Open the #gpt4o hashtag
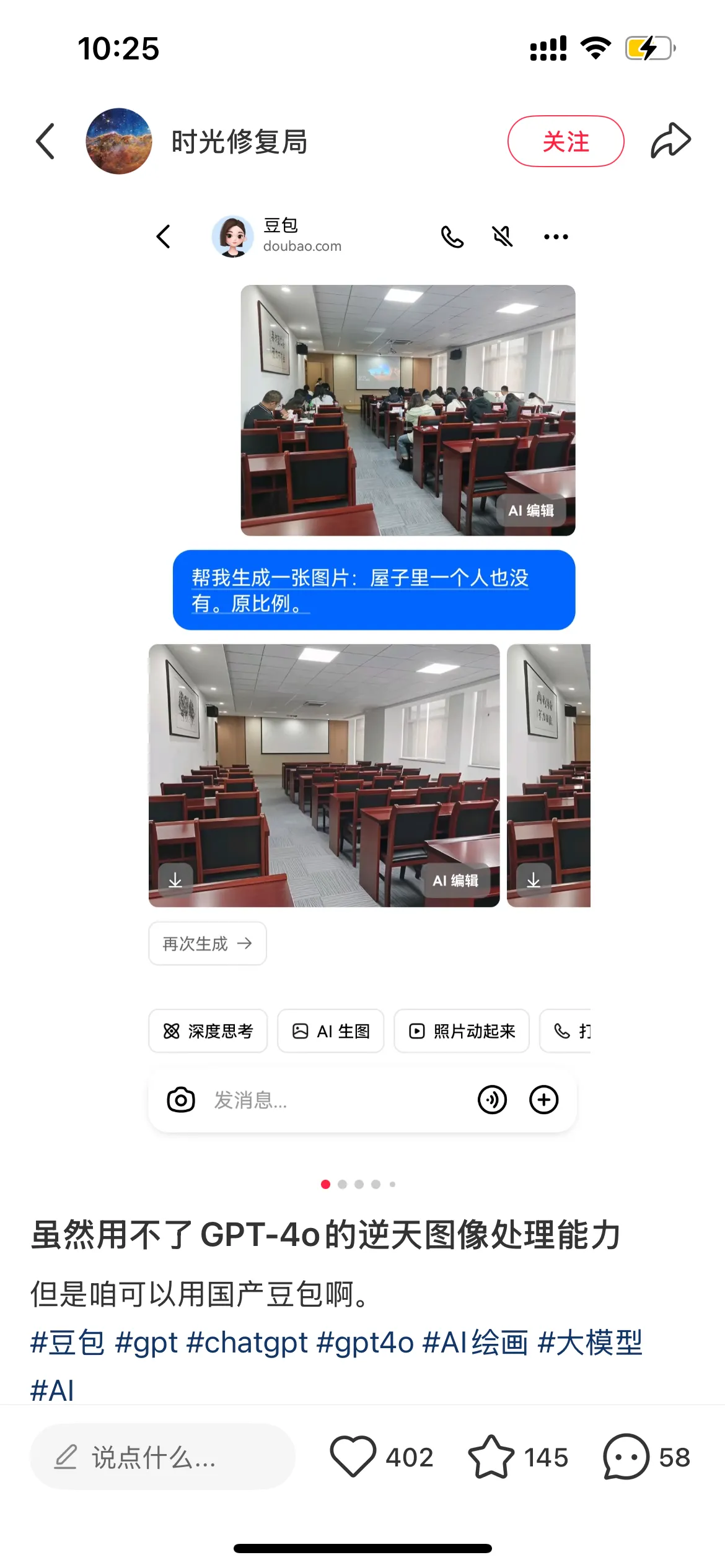Screen dimensions: 725x1568 click(x=365, y=1343)
